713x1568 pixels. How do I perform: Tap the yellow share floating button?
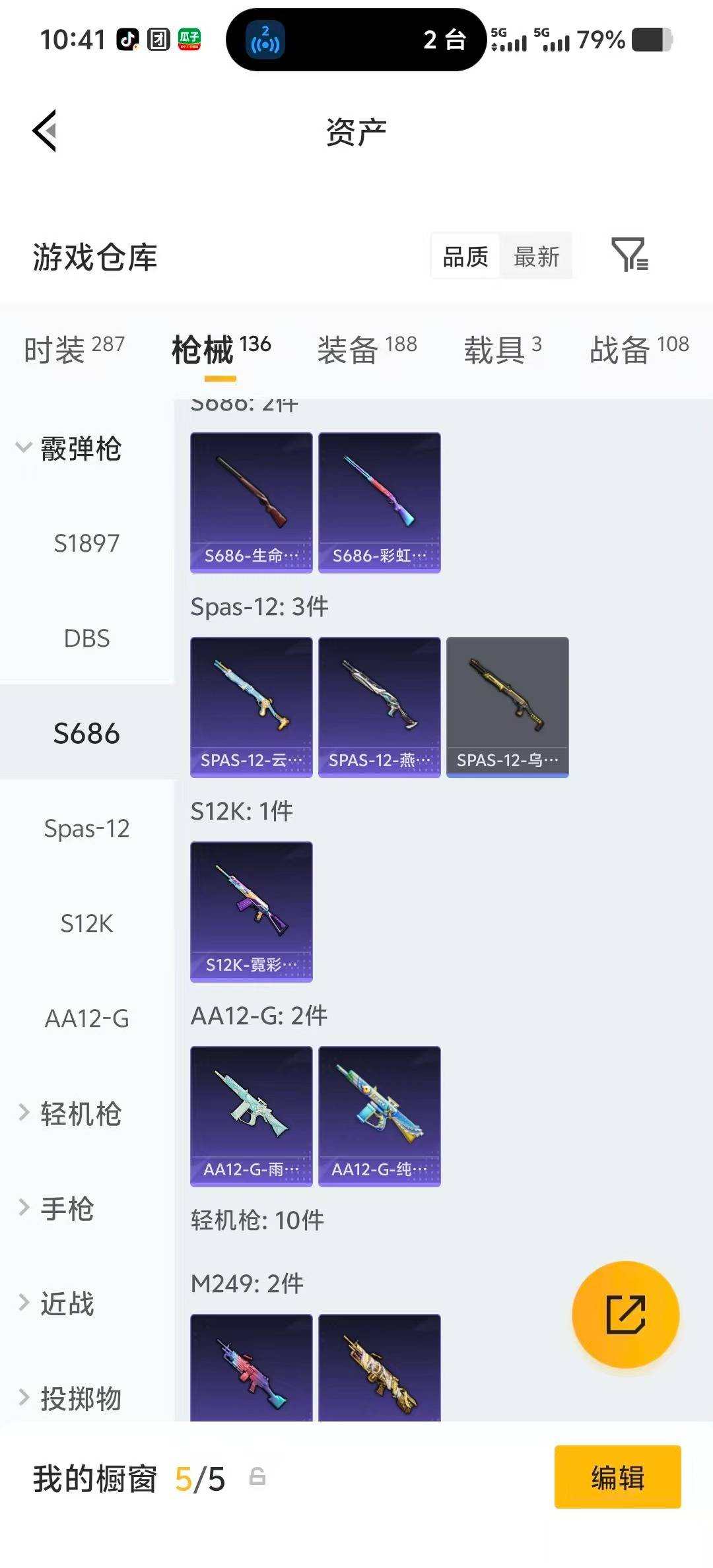[x=625, y=1315]
